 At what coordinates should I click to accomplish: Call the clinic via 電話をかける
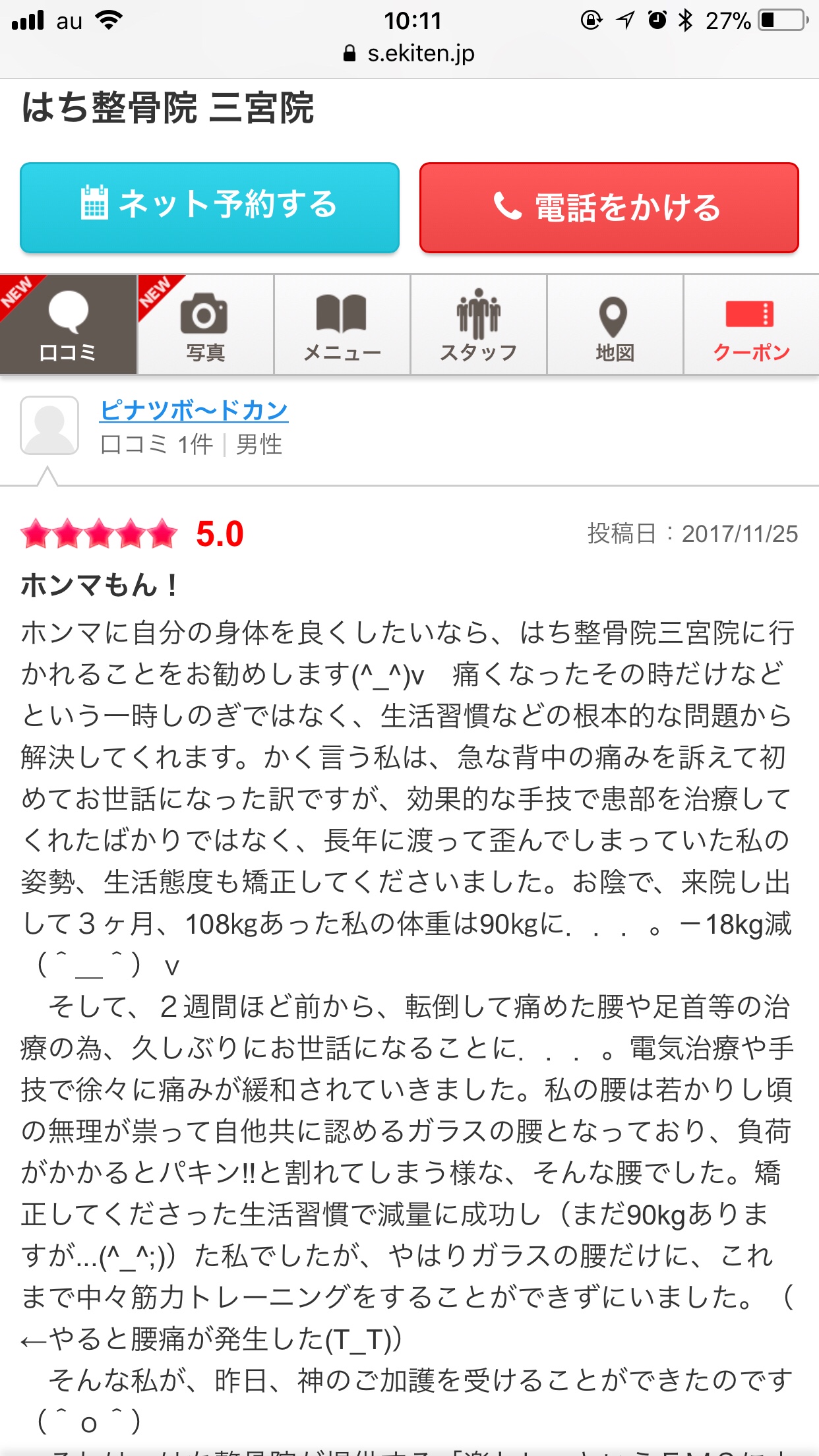[x=609, y=207]
